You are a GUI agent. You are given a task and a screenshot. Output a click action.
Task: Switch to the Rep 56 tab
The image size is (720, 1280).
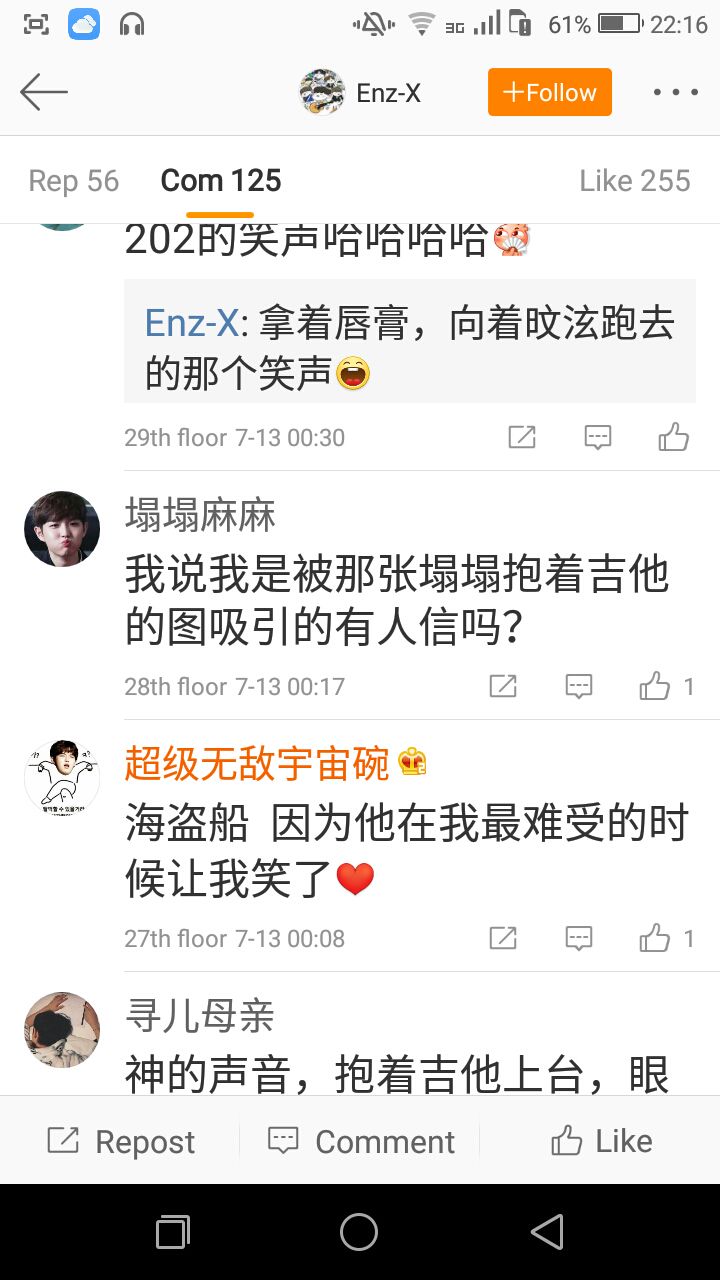[x=74, y=181]
